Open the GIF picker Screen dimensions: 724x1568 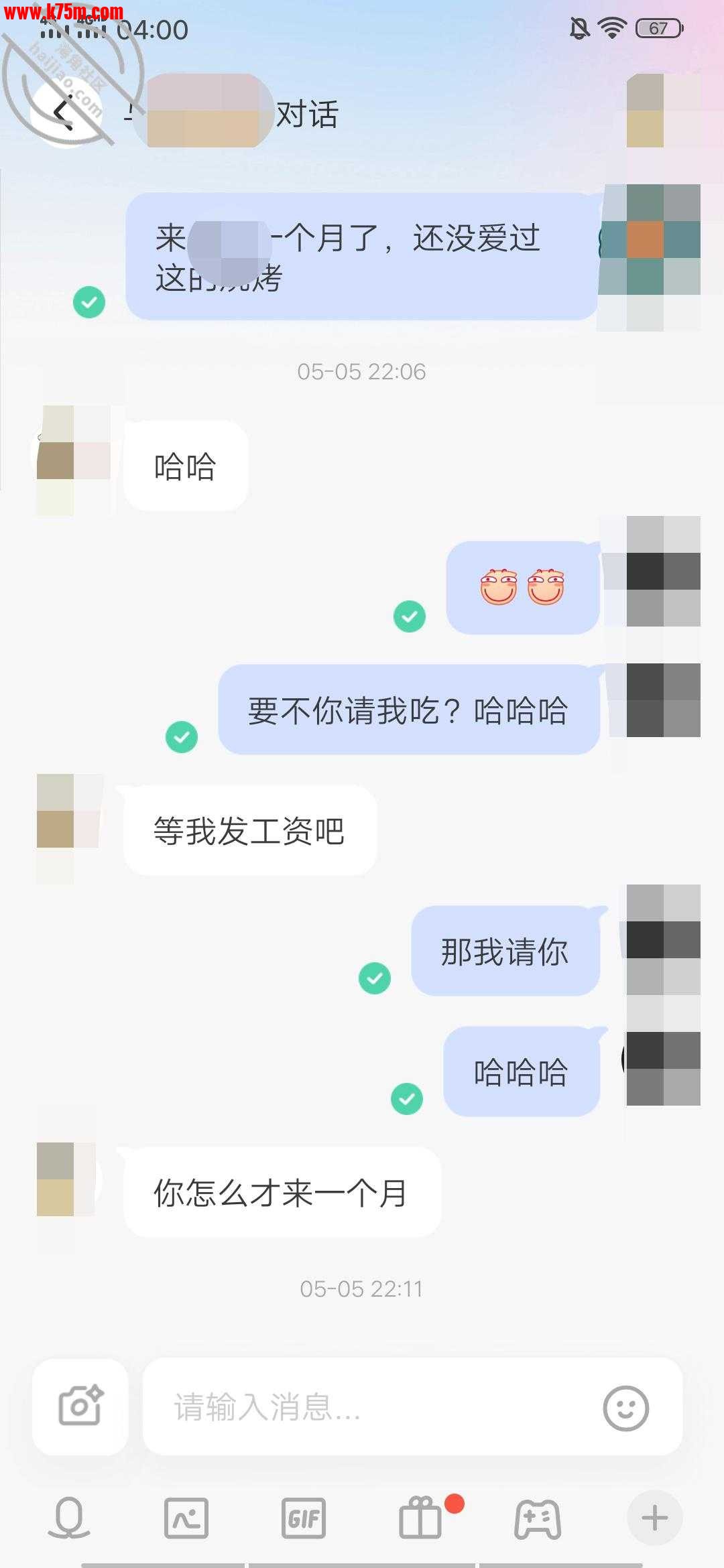[303, 1518]
